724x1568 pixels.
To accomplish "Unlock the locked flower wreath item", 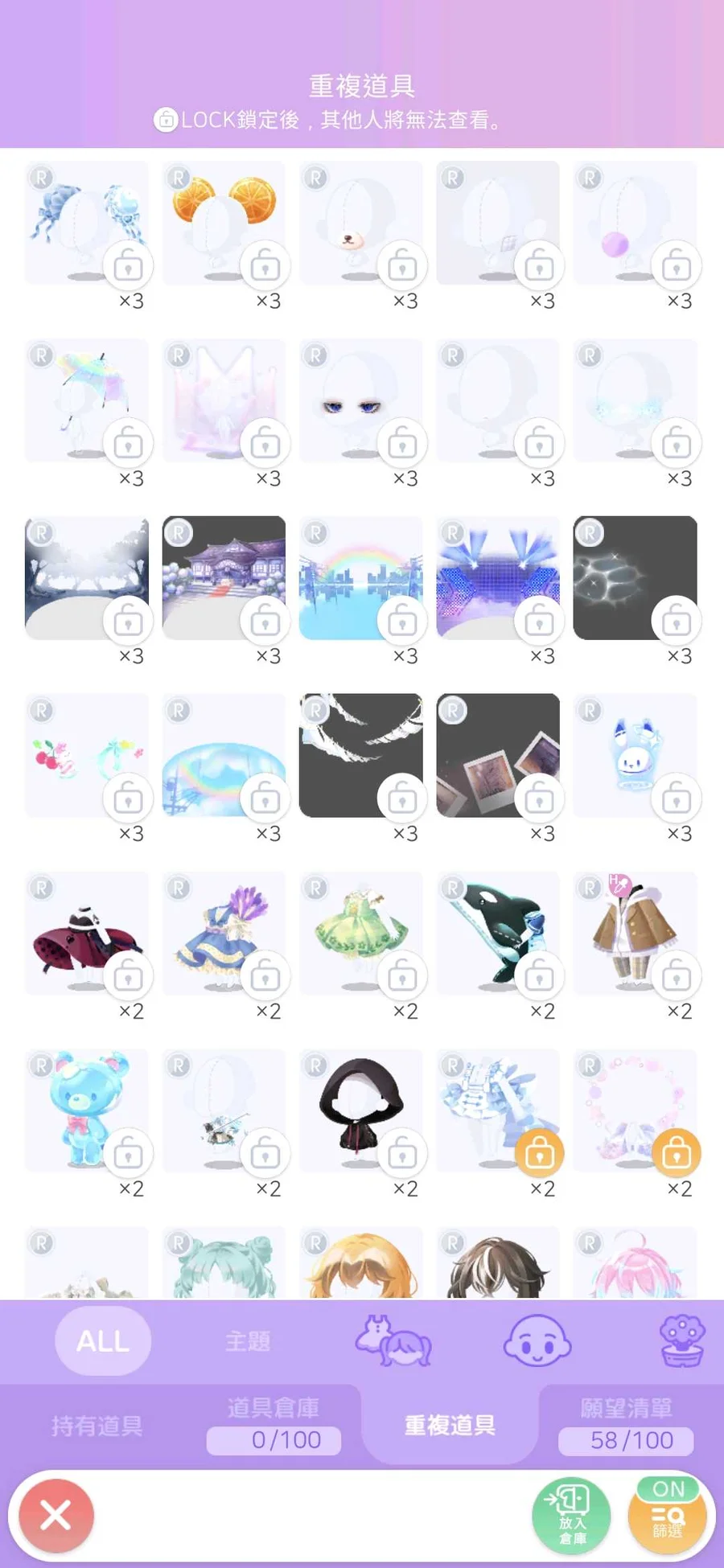I will click(677, 1153).
